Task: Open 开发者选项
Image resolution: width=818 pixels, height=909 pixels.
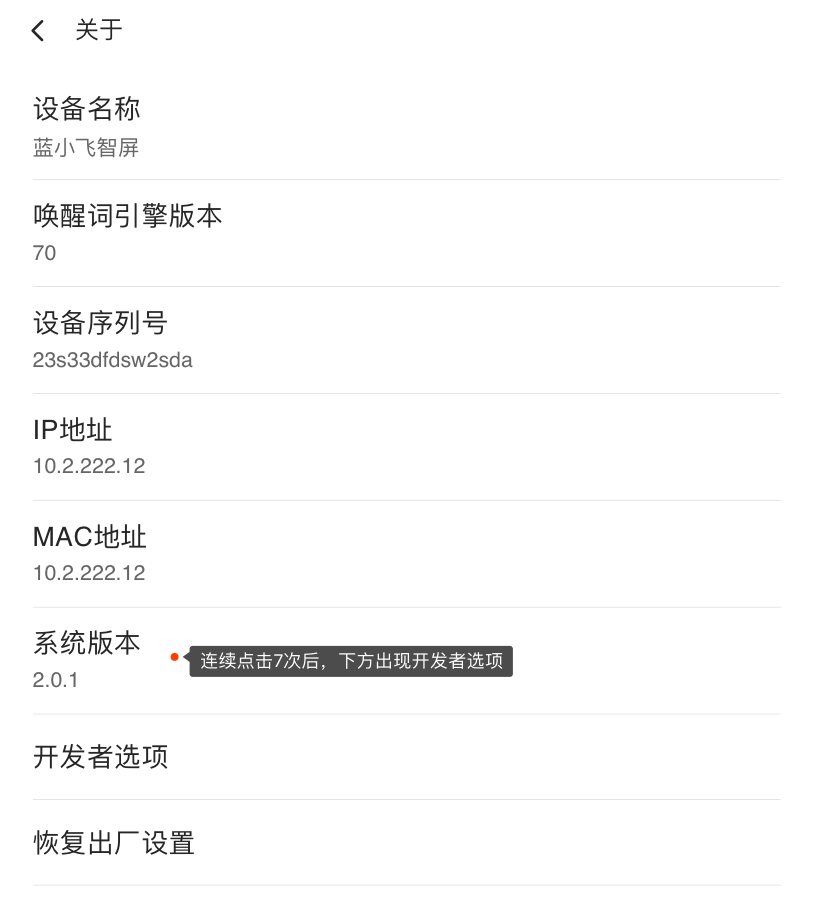Action: 101,757
